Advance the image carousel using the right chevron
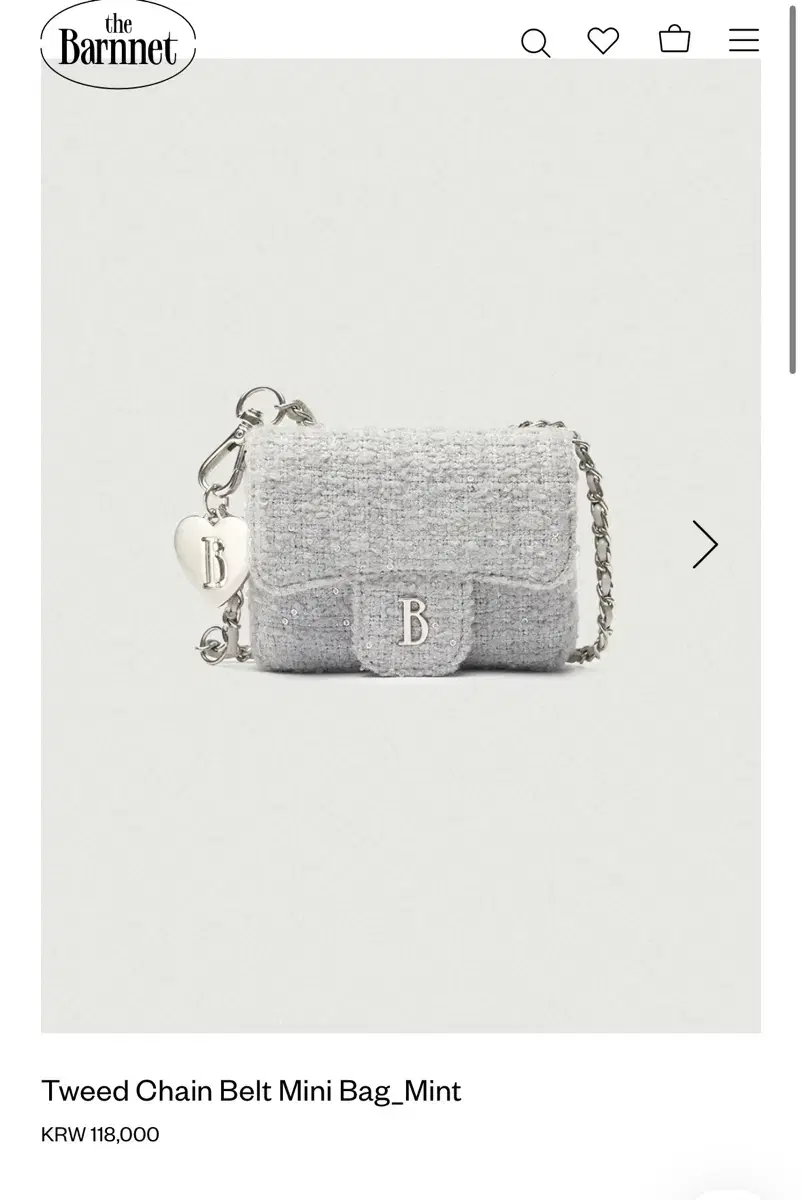Screen dimensions: 802x1200 coord(705,545)
